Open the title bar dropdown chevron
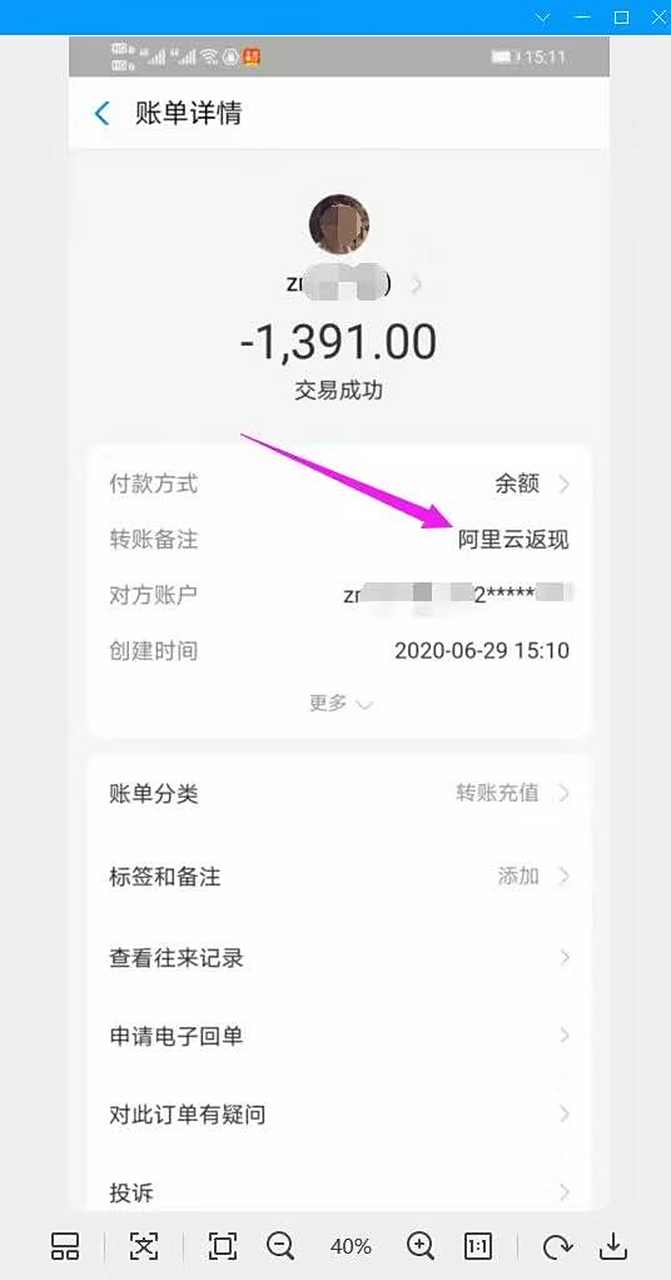The width and height of the screenshot is (671, 1280). click(x=543, y=17)
